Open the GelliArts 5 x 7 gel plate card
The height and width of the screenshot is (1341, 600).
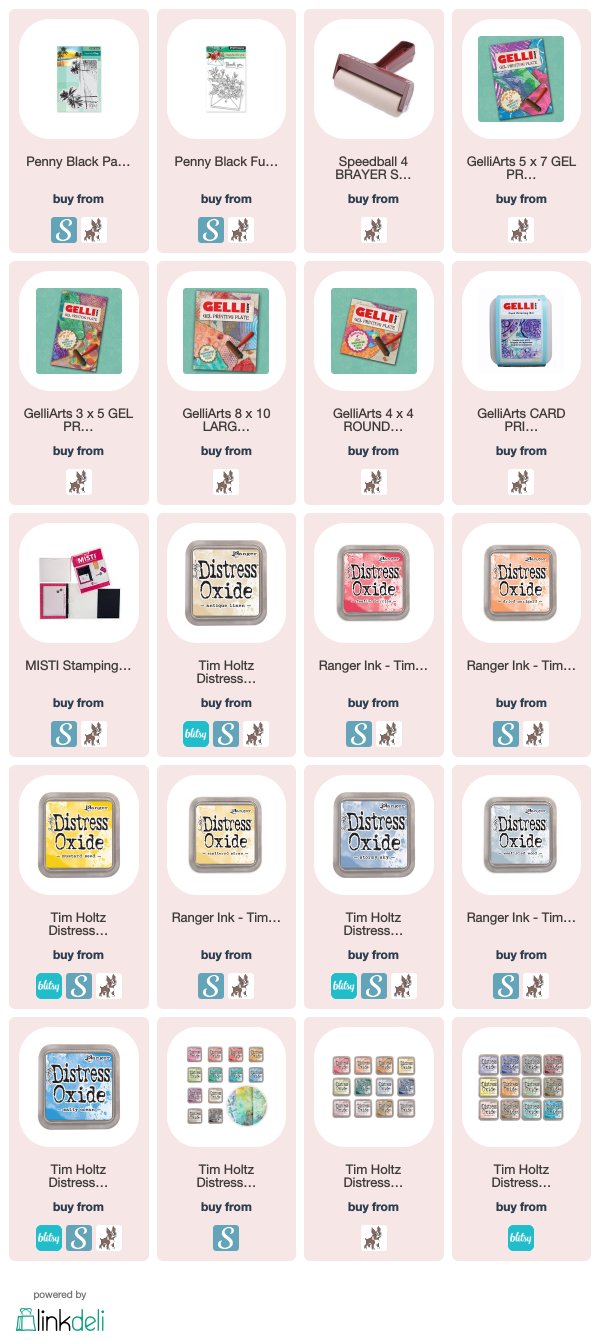521,80
